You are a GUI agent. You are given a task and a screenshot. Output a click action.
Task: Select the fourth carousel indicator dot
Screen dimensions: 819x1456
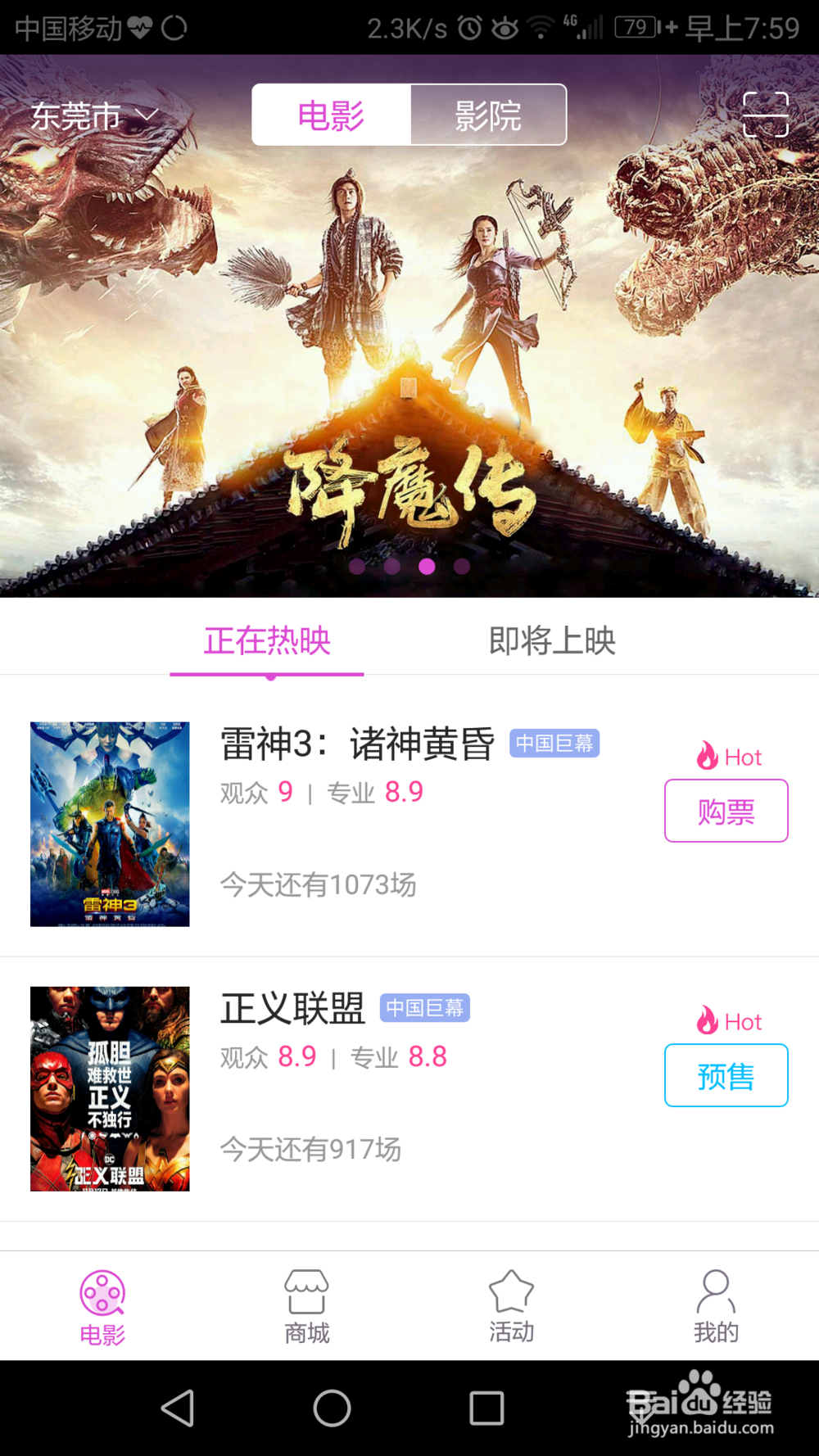pos(461,567)
